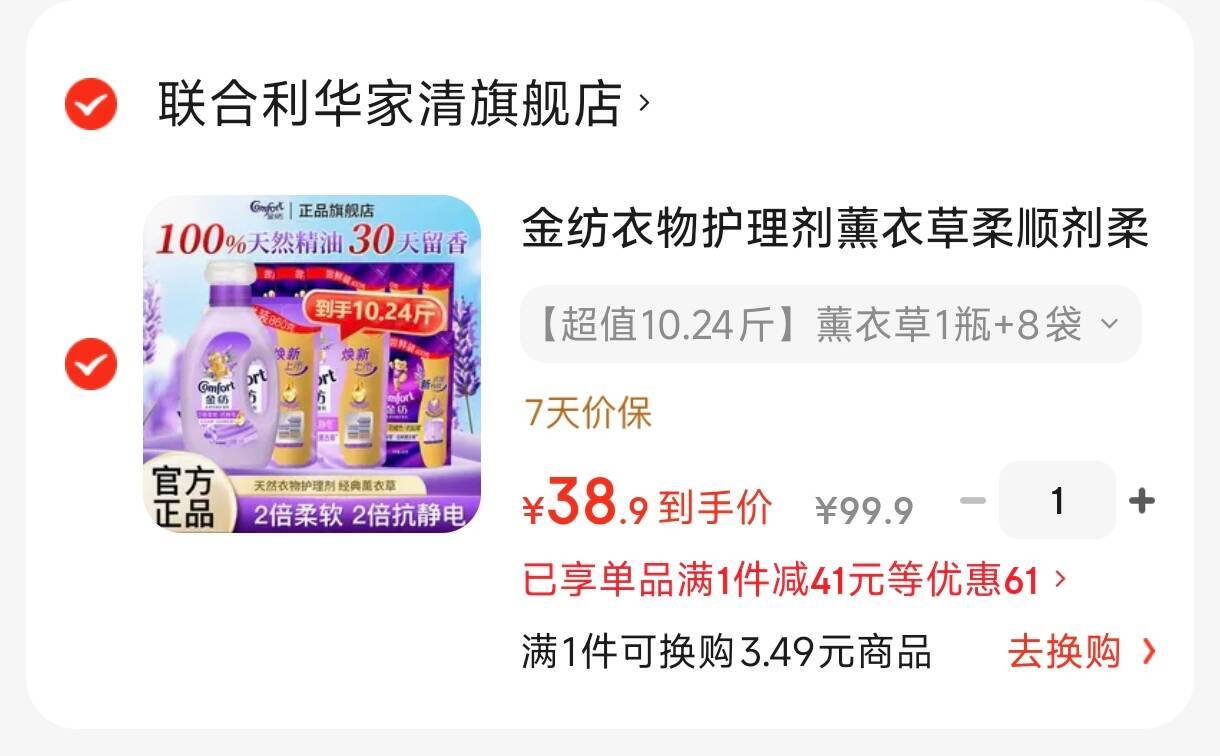Uncheck the 联合利华家清旗舰店 store checkbox
The width and height of the screenshot is (1220, 756).
pos(91,103)
